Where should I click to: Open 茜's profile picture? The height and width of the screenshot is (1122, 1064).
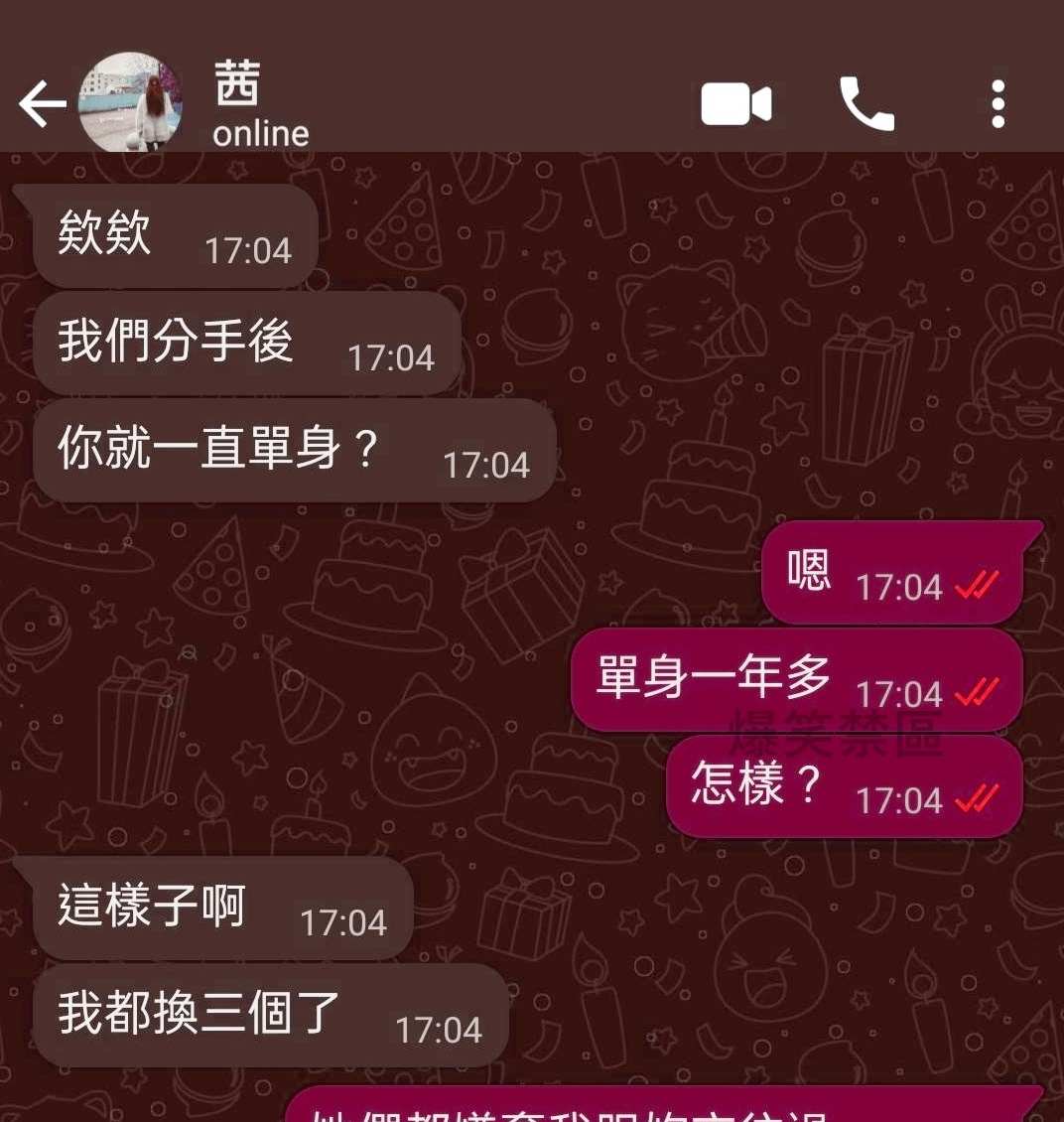pyautogui.click(x=130, y=103)
